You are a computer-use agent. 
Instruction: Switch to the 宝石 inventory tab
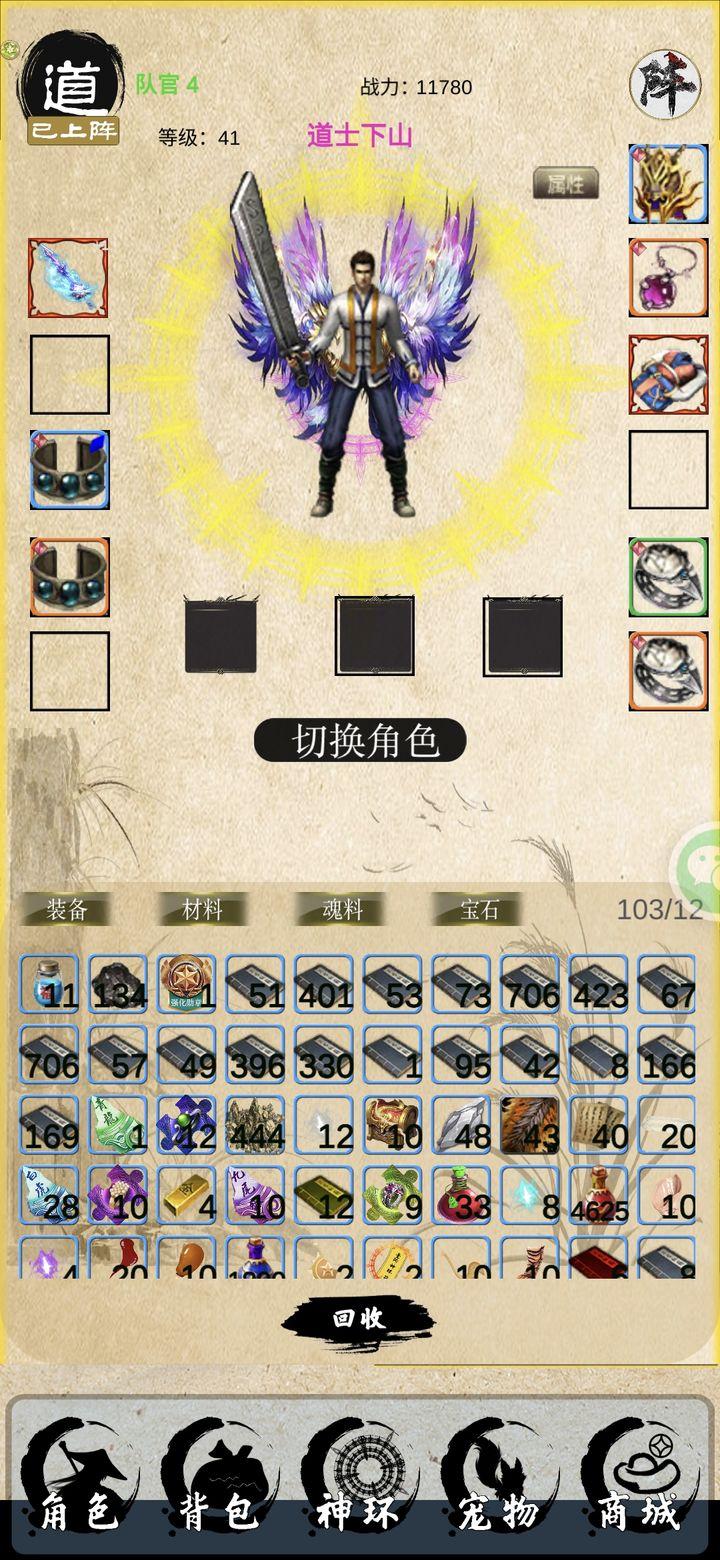(479, 909)
